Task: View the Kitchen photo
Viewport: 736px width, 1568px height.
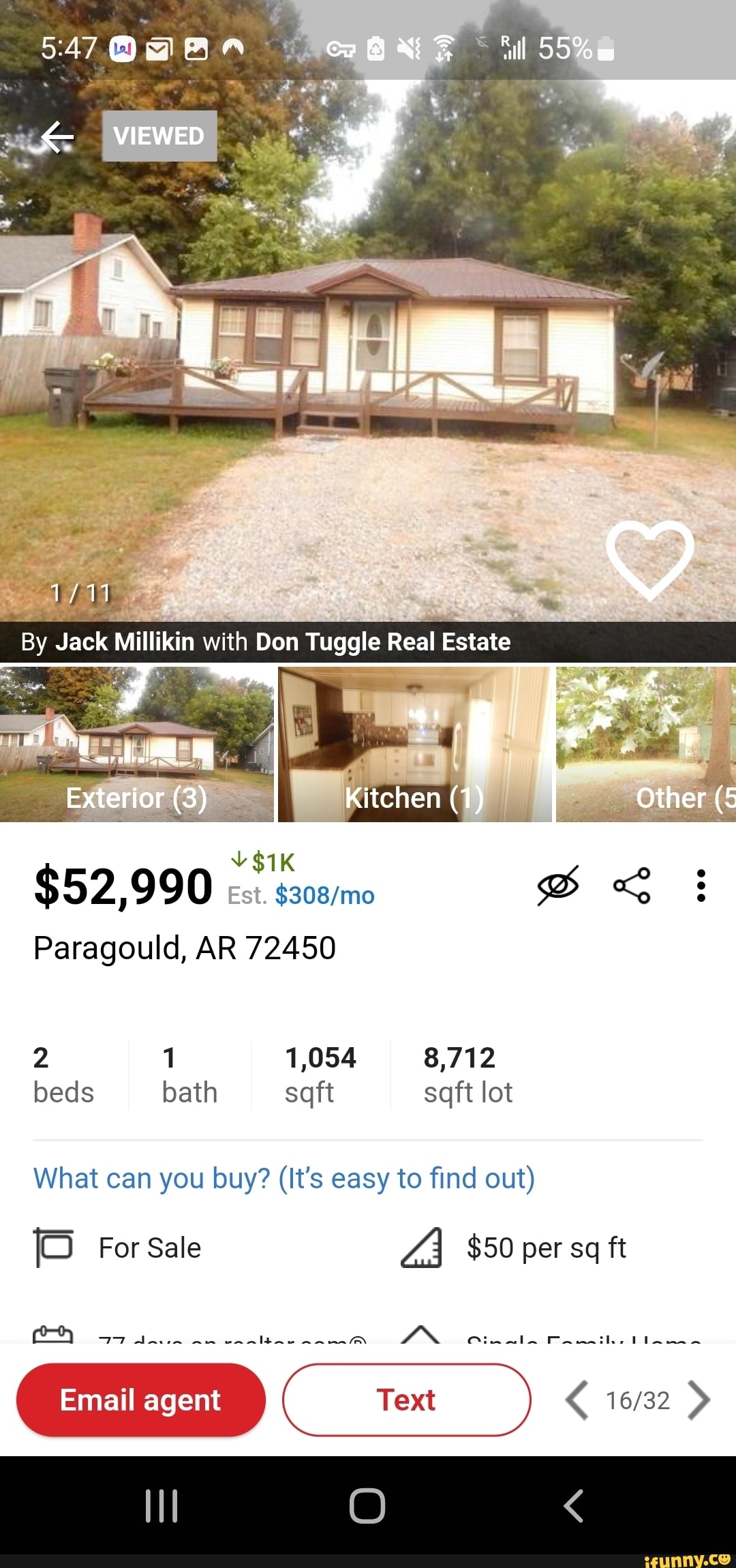Action: click(414, 744)
